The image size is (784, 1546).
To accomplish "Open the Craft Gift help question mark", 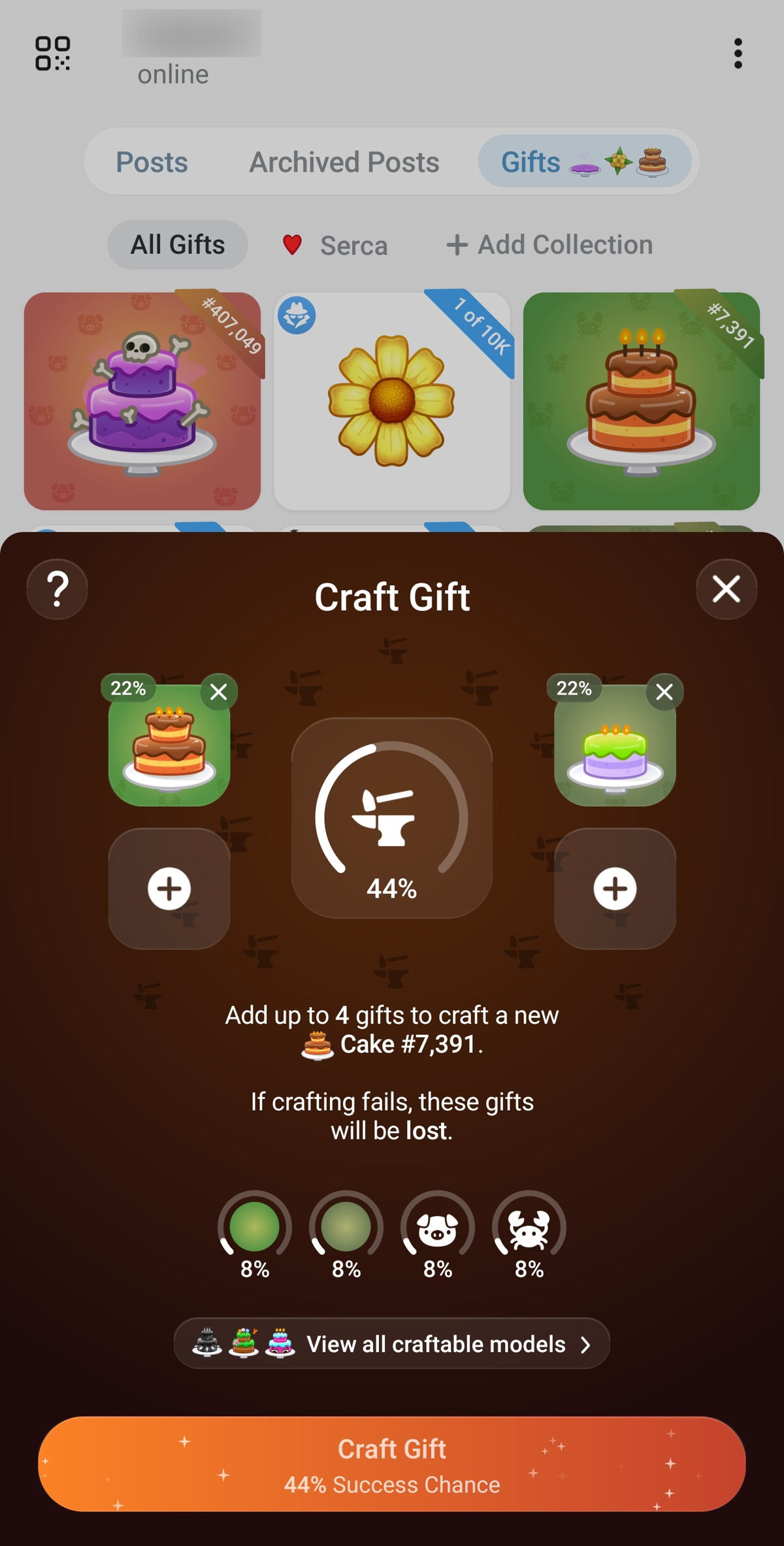I will pos(57,589).
